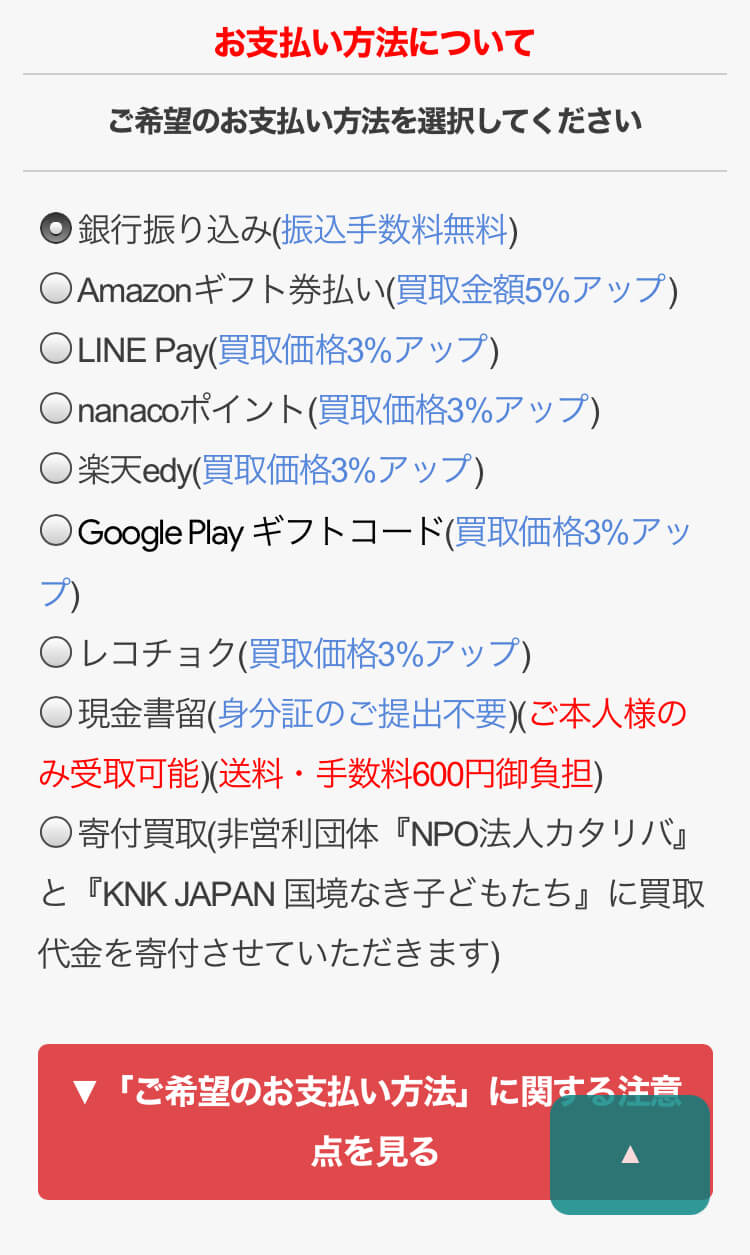Choose the 寄付買取 donation option

tap(55, 833)
